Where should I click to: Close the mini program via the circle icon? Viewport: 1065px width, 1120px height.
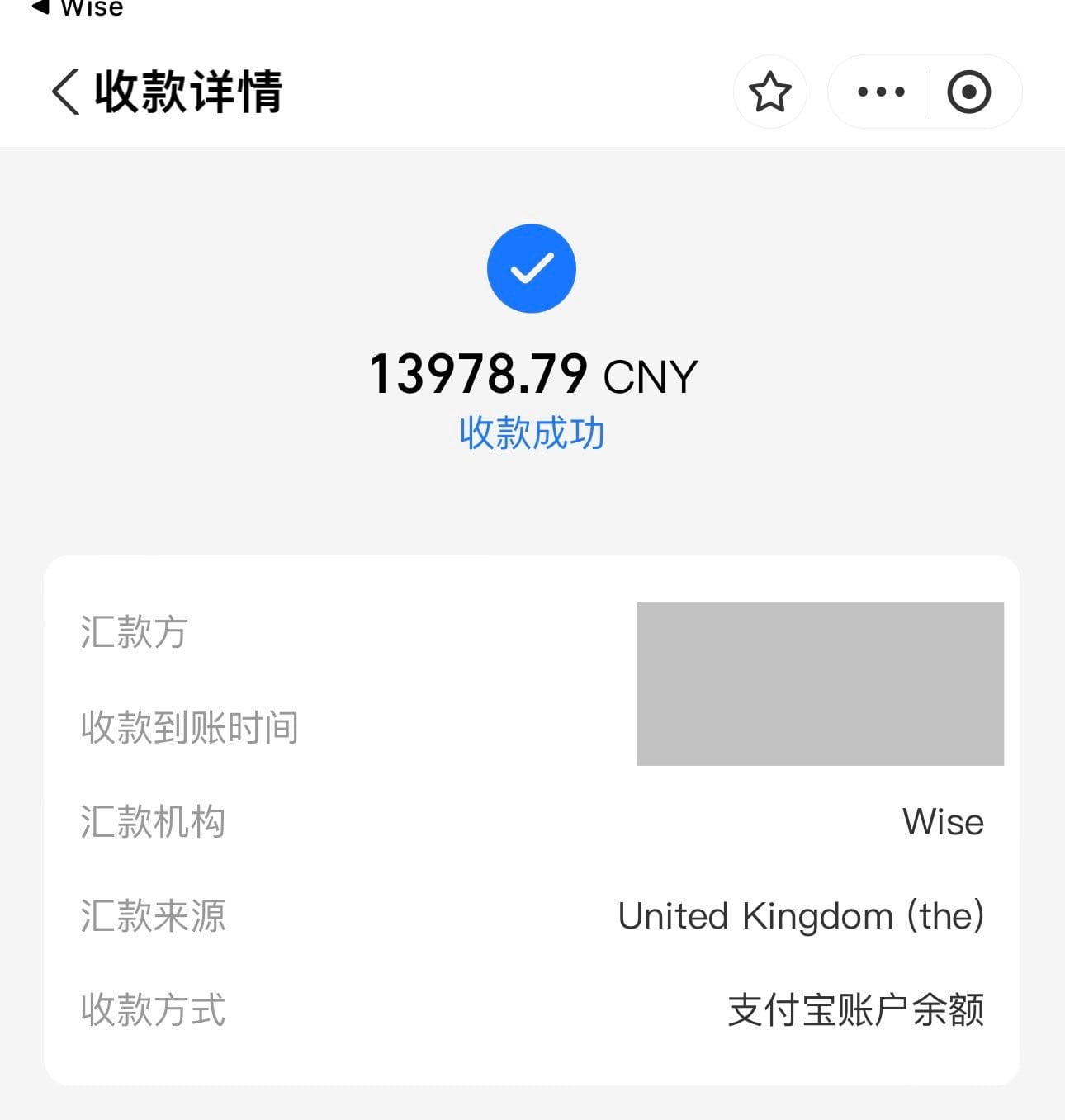point(968,92)
